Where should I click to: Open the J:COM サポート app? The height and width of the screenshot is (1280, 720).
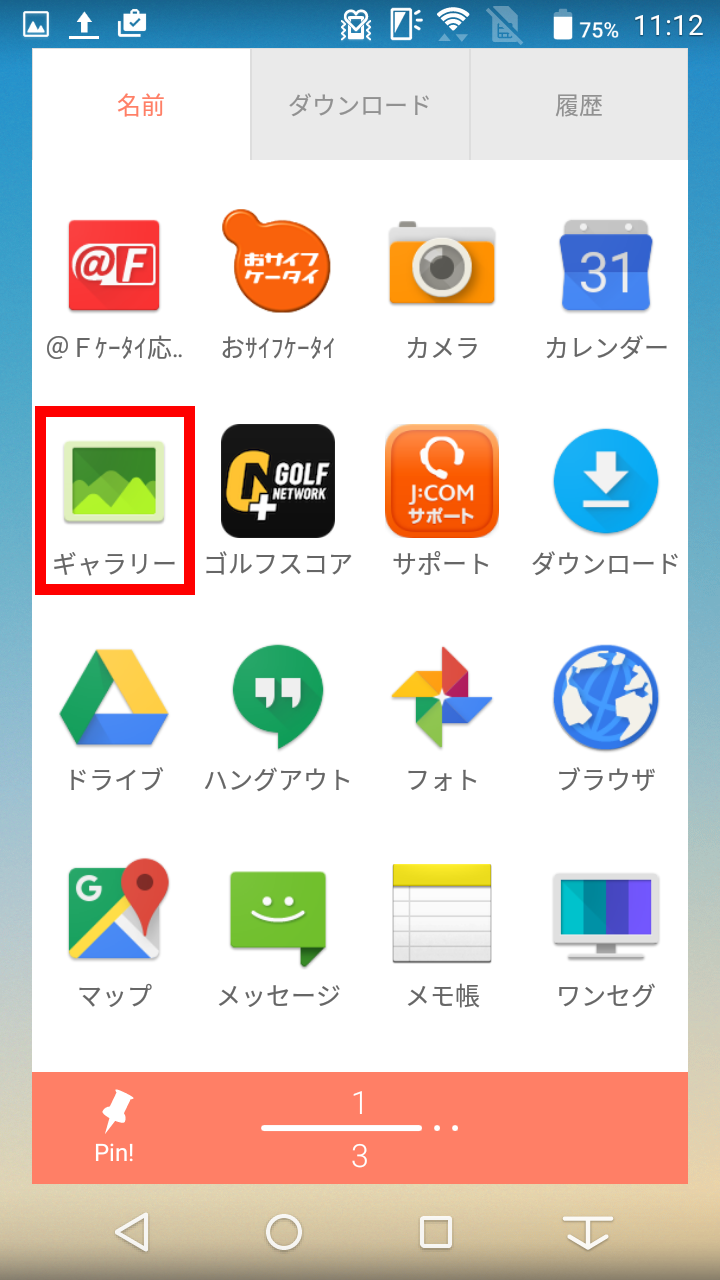pyautogui.click(x=442, y=482)
